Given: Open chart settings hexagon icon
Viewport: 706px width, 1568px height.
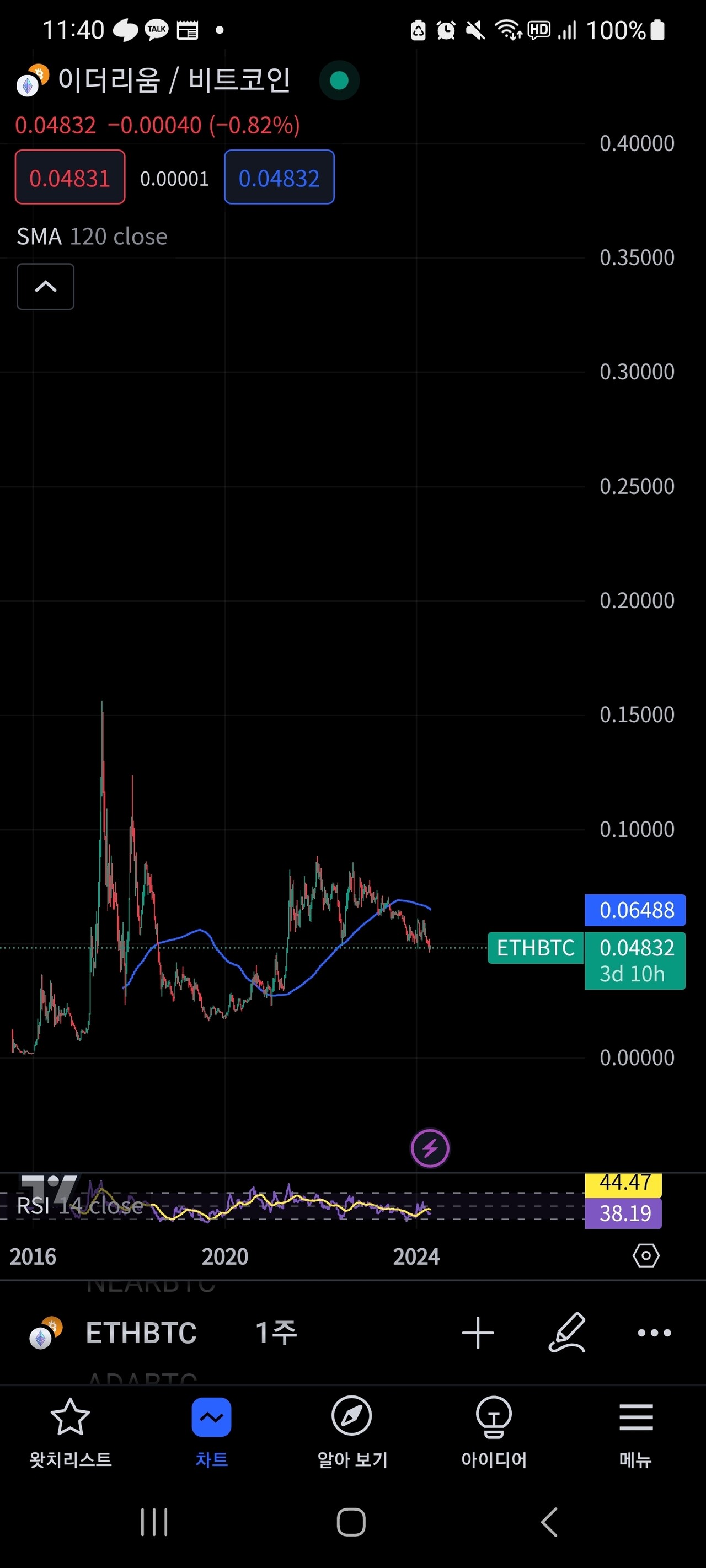Looking at the screenshot, I should click(x=646, y=1256).
